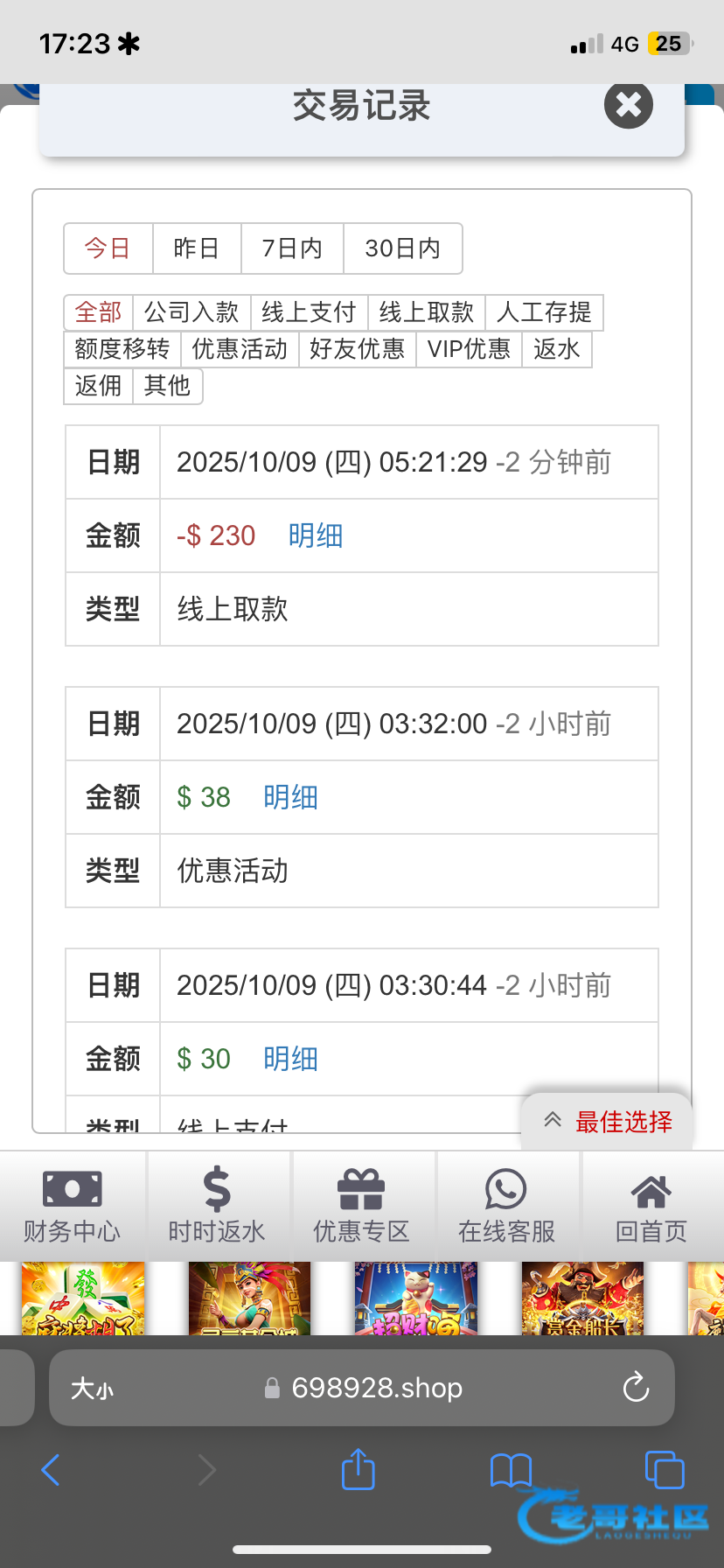Tap the 最佳选择 floating button
Screen dimensions: 724x1568
(607, 1122)
